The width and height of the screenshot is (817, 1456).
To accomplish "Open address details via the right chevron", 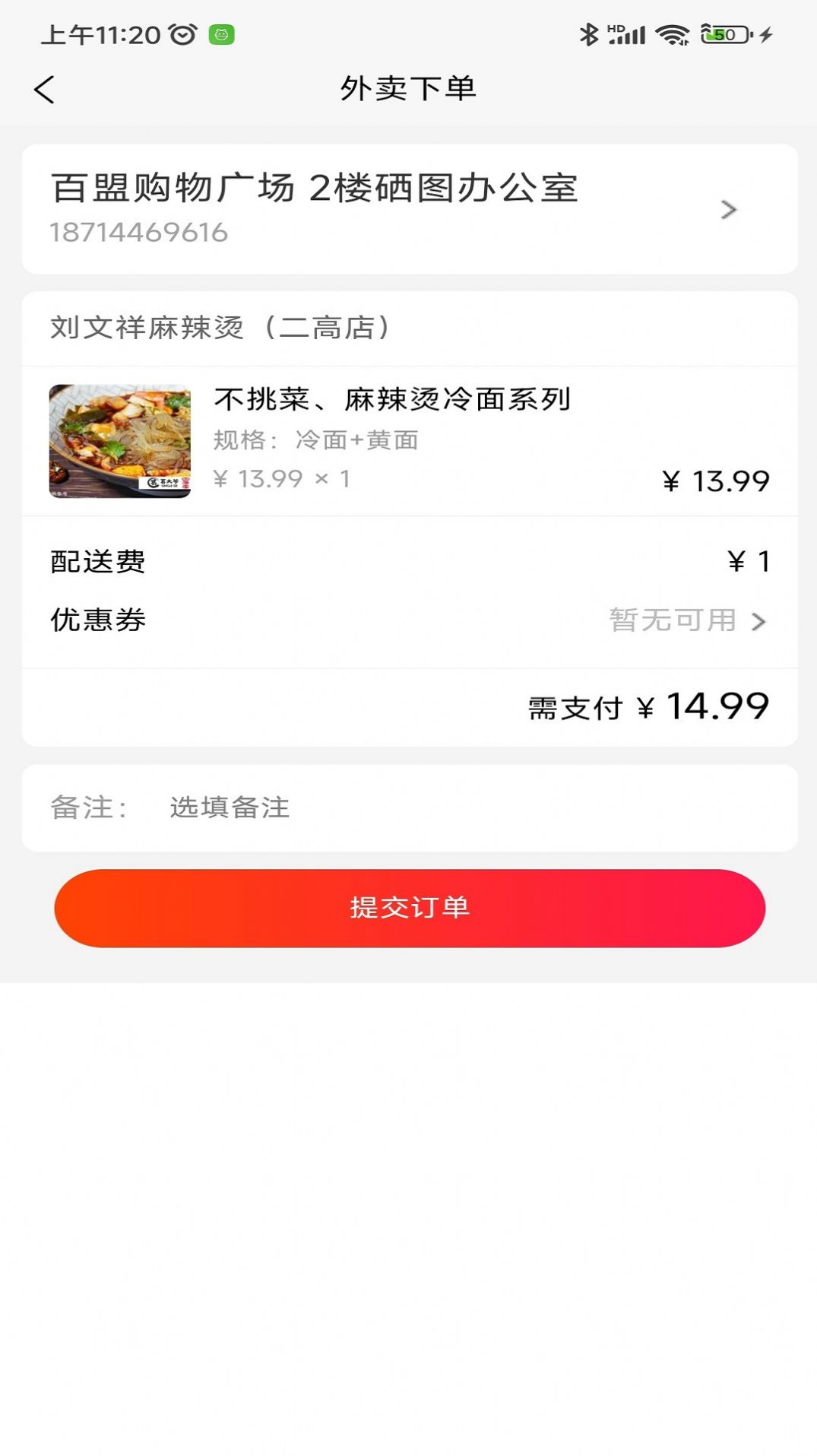I will pyautogui.click(x=728, y=210).
